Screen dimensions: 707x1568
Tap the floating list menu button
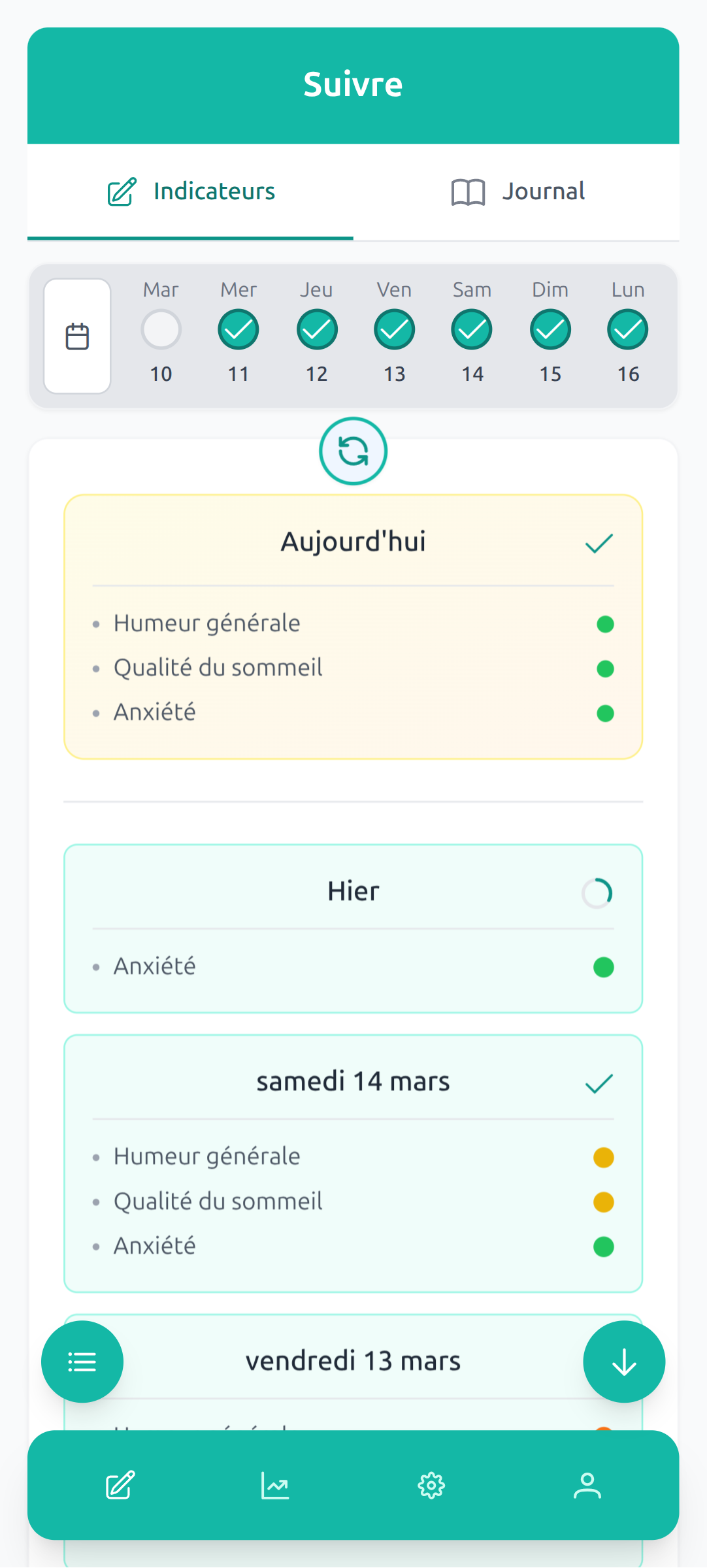pos(82,1362)
